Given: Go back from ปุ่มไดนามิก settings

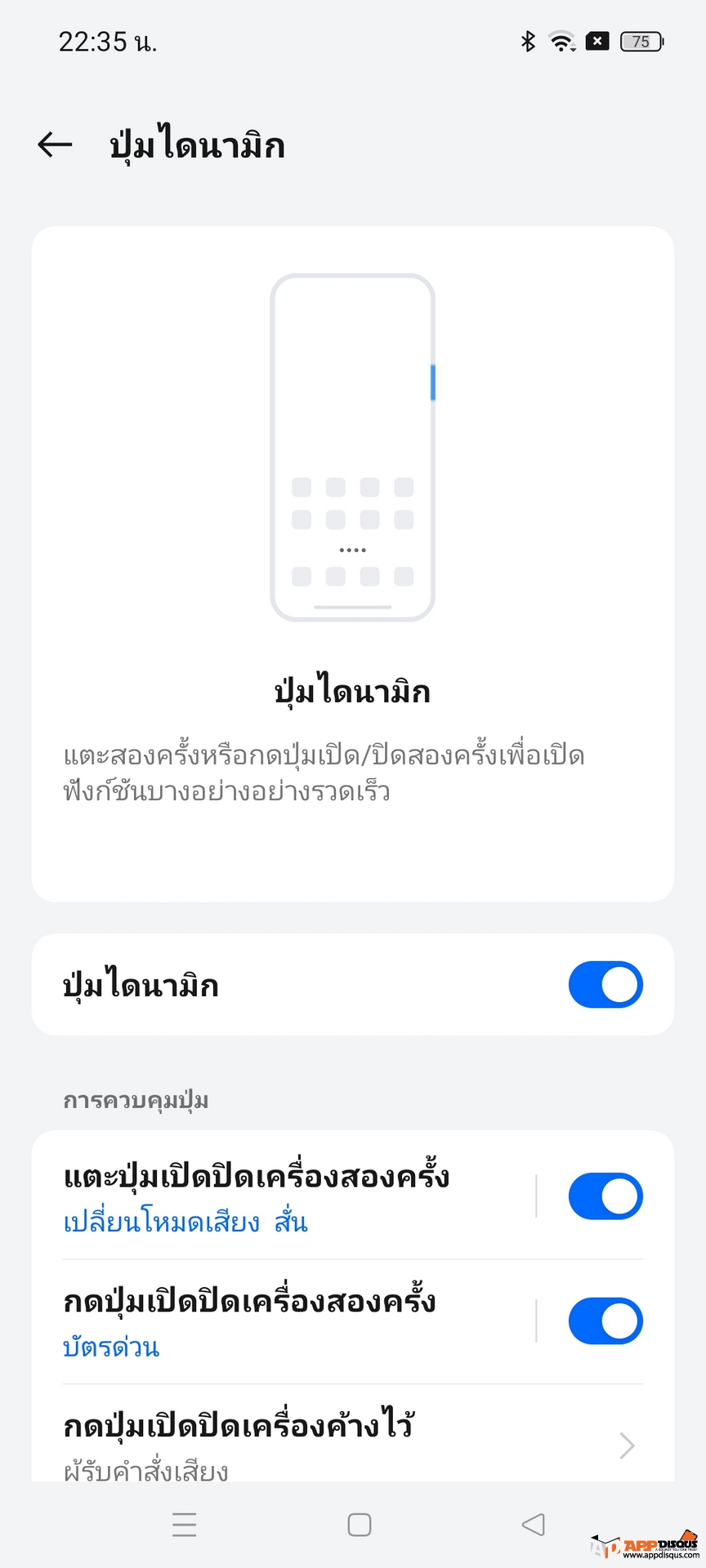Looking at the screenshot, I should (55, 145).
